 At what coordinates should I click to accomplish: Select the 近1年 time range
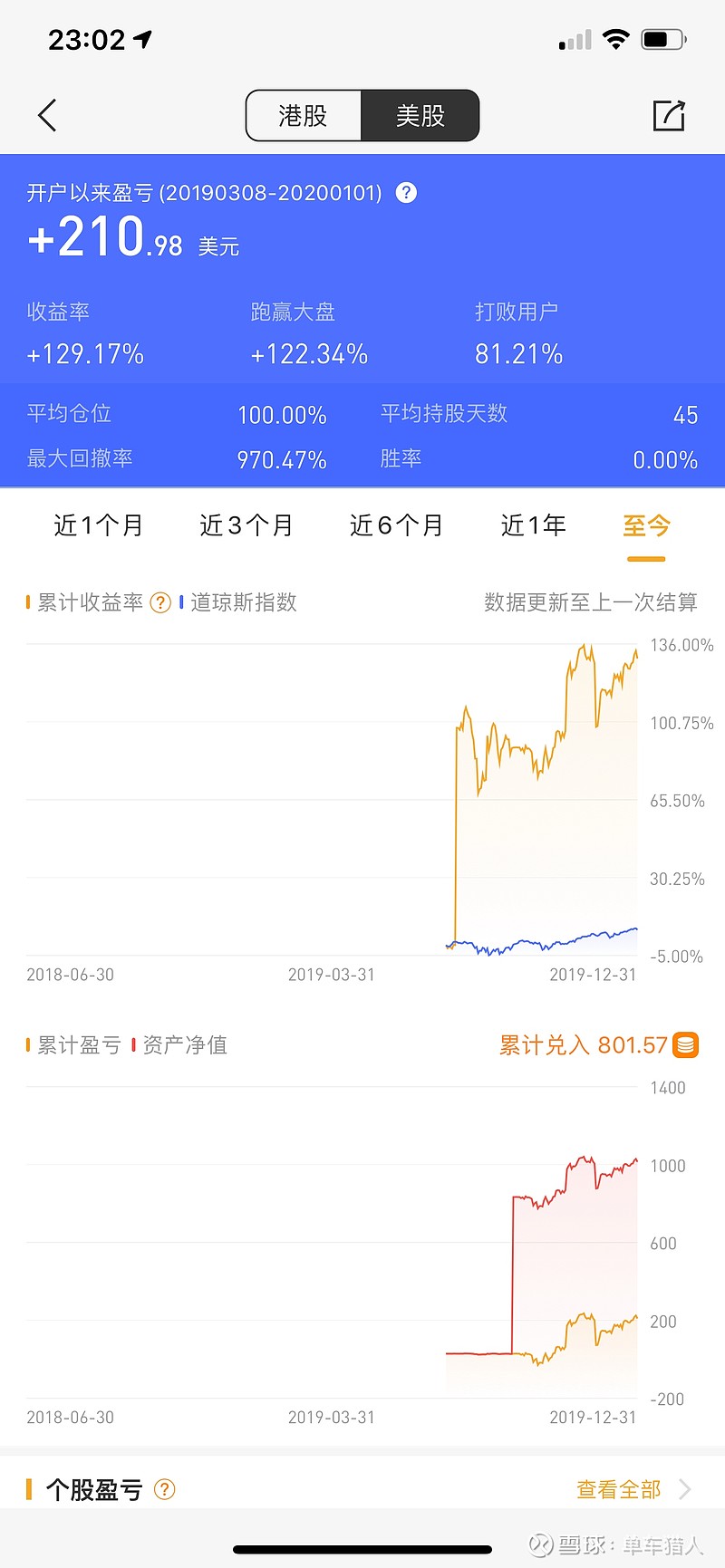pyautogui.click(x=533, y=525)
